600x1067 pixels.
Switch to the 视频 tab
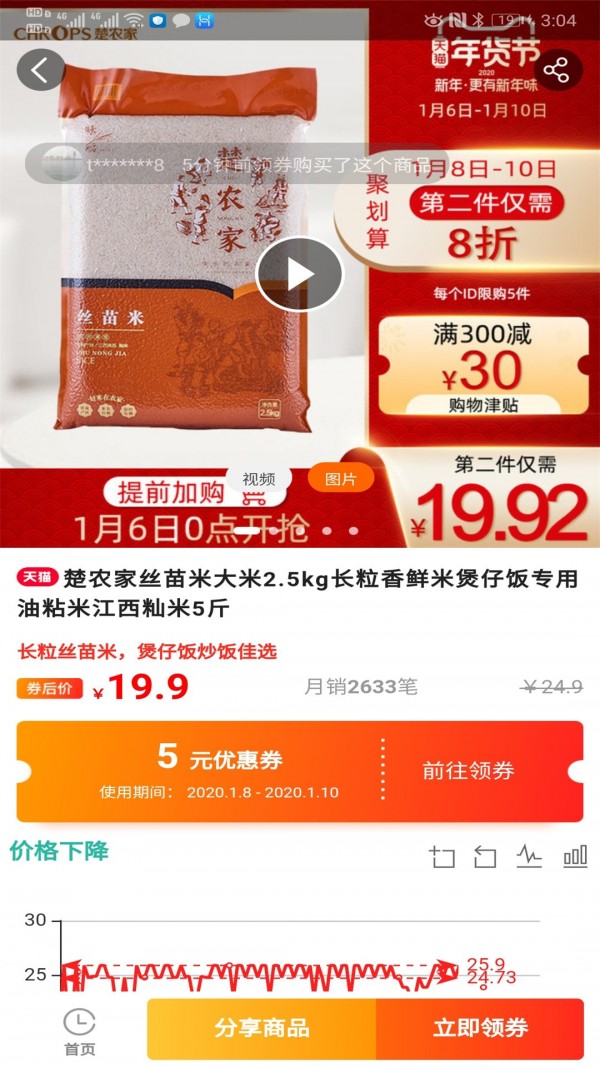259,479
